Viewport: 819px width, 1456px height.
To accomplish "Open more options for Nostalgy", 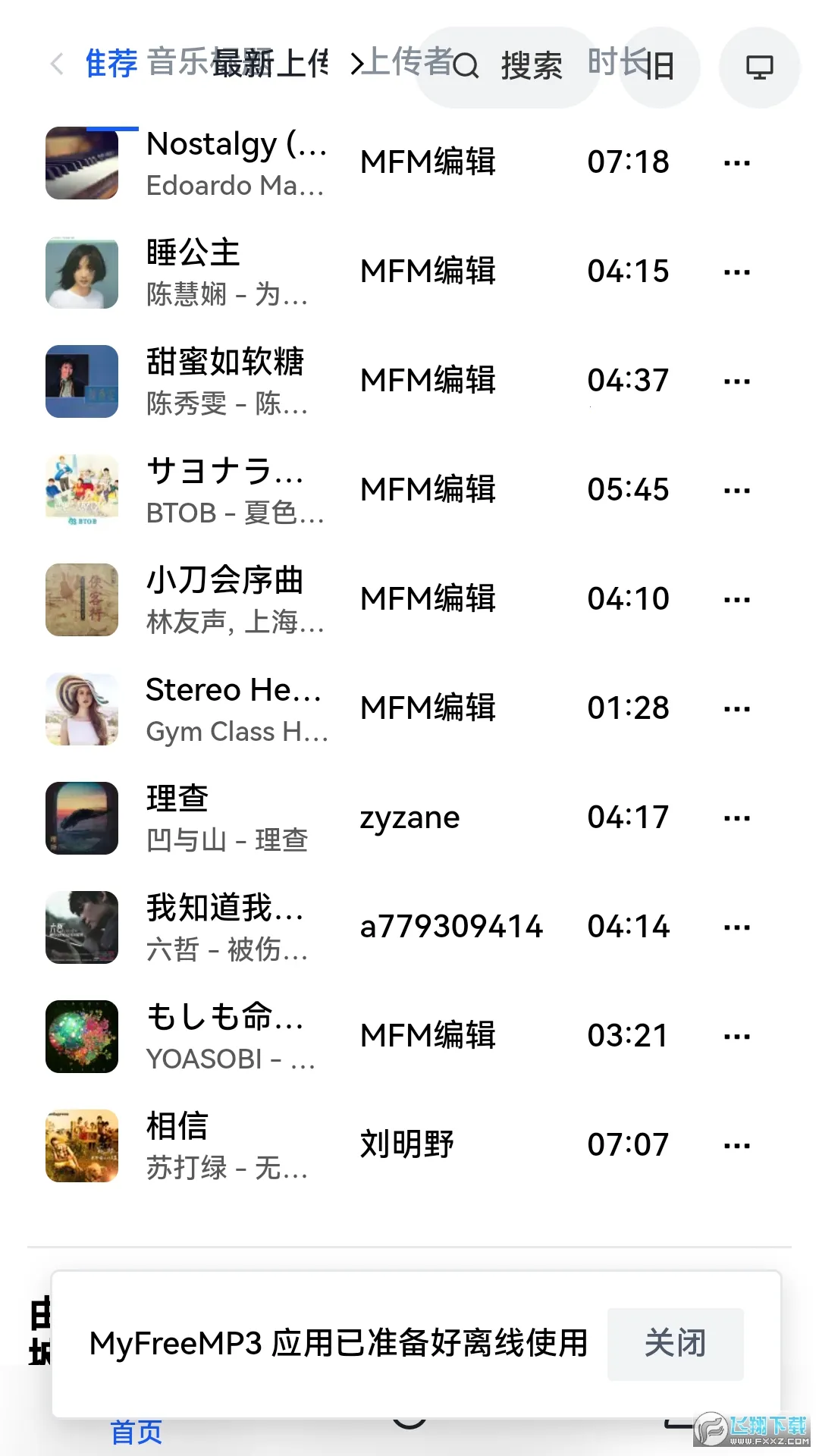I will [x=736, y=163].
